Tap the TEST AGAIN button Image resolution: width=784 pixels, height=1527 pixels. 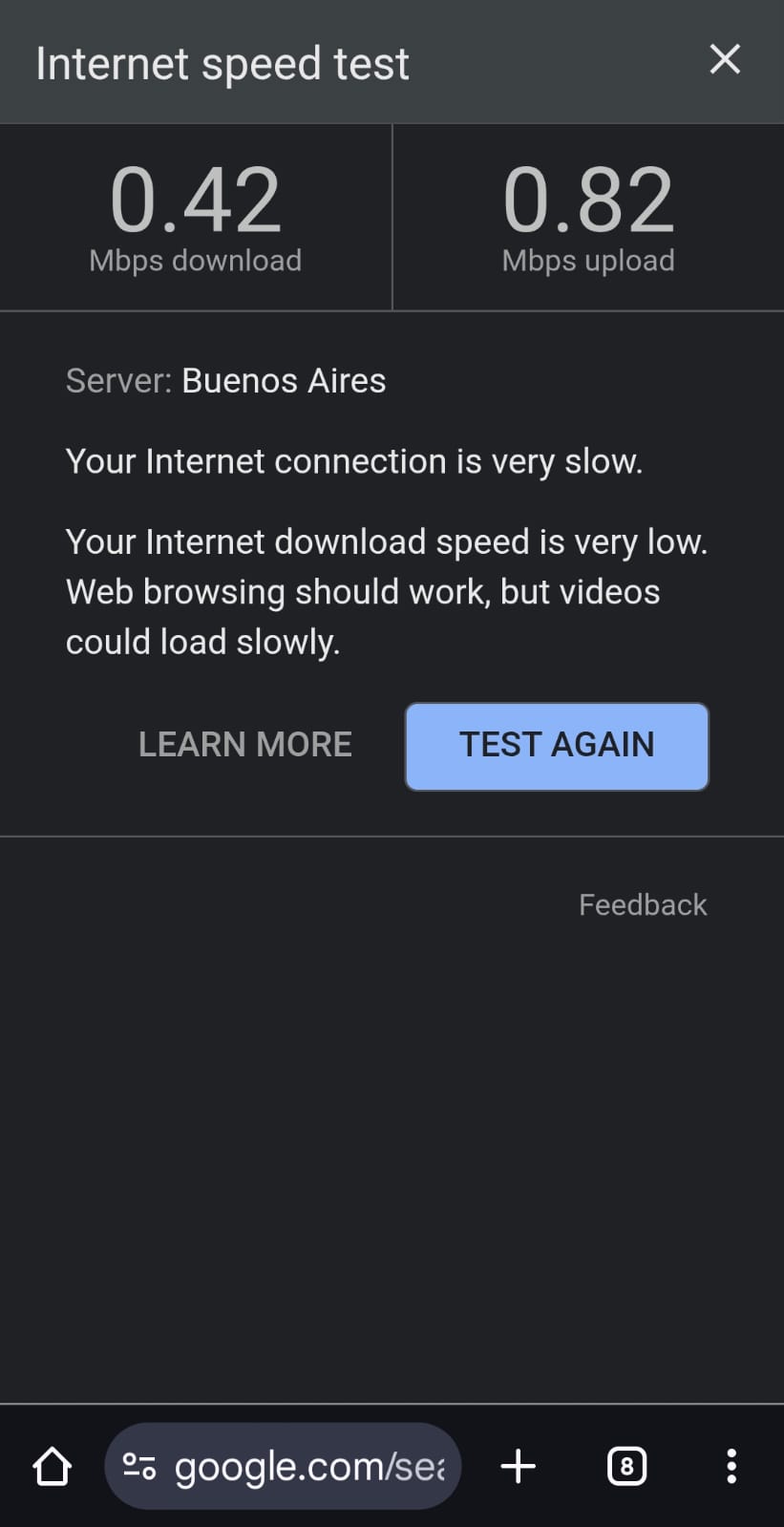557,746
